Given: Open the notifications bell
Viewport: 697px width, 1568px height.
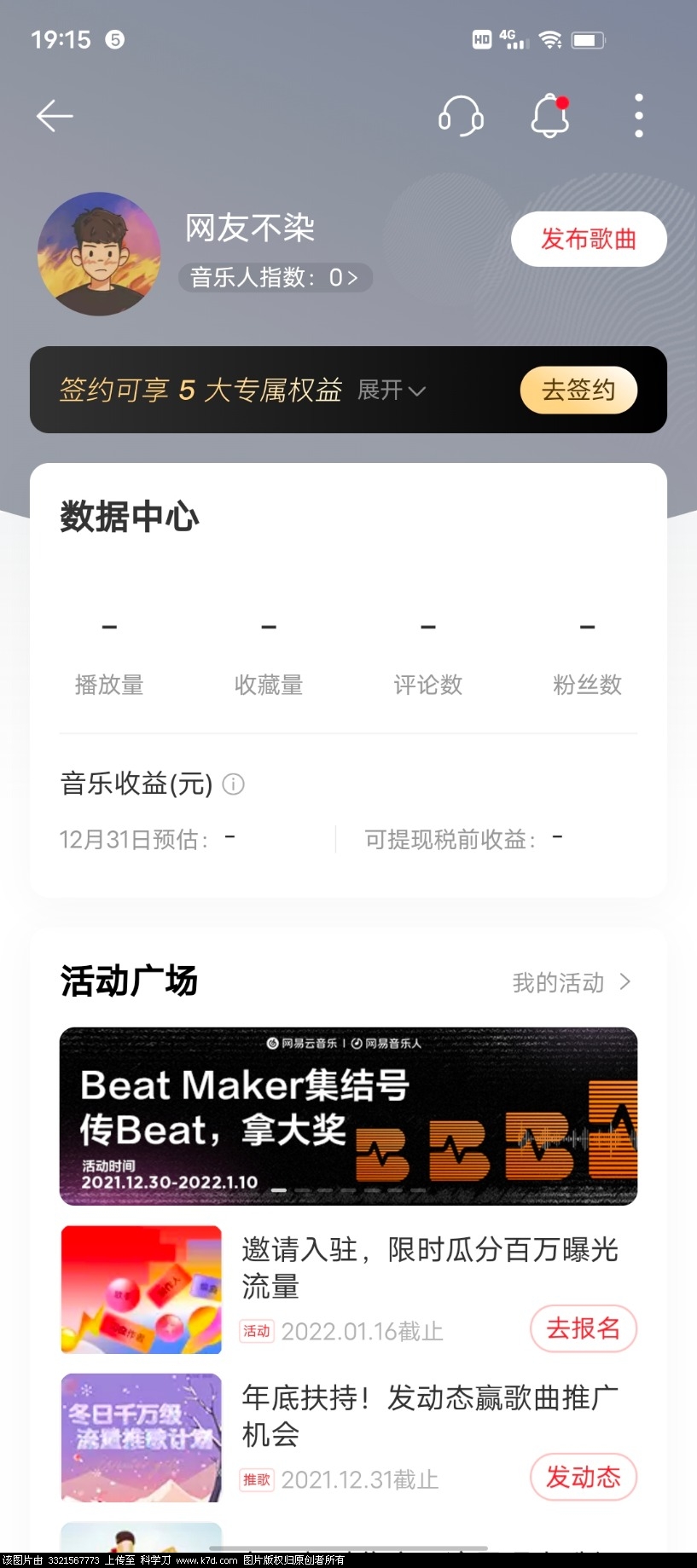Looking at the screenshot, I should pos(550,116).
